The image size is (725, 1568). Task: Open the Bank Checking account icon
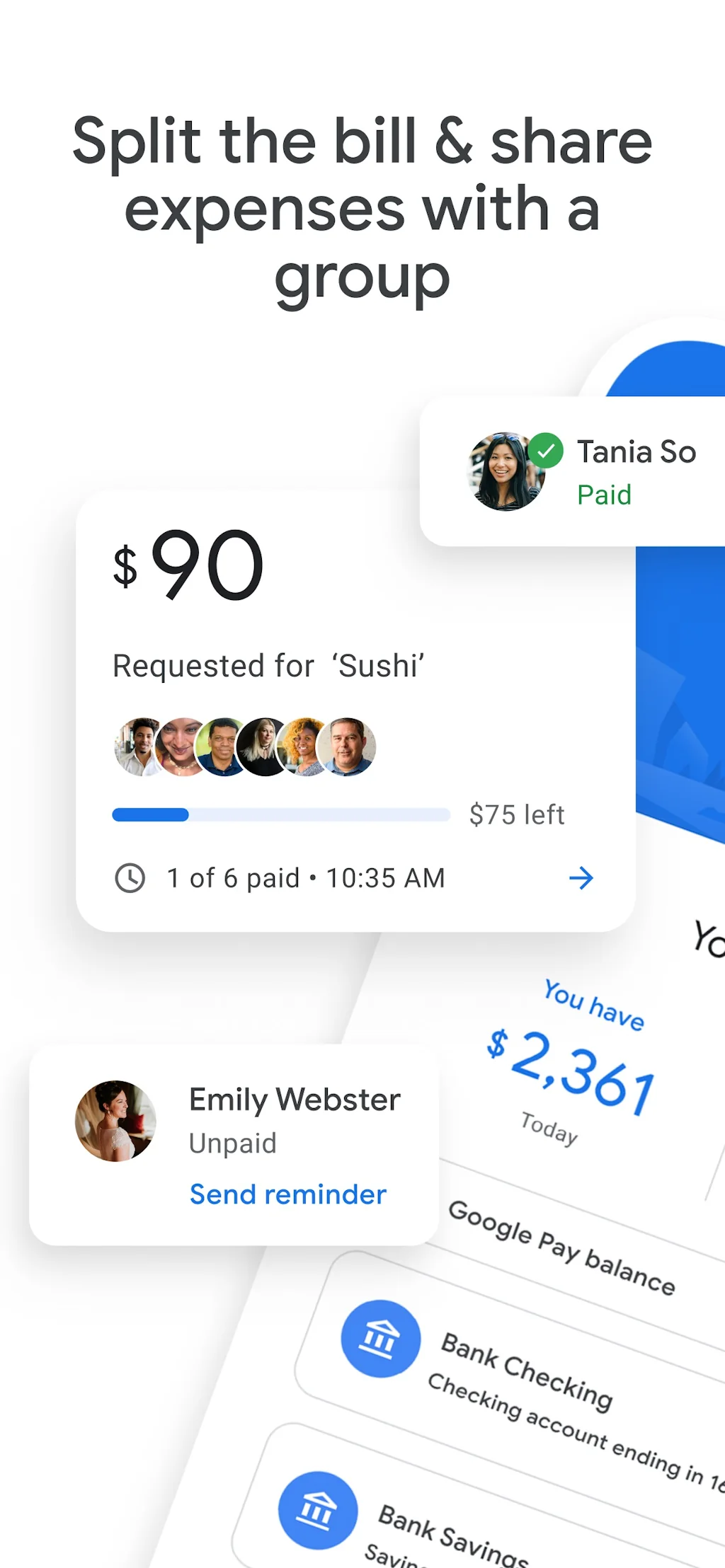379,1341
